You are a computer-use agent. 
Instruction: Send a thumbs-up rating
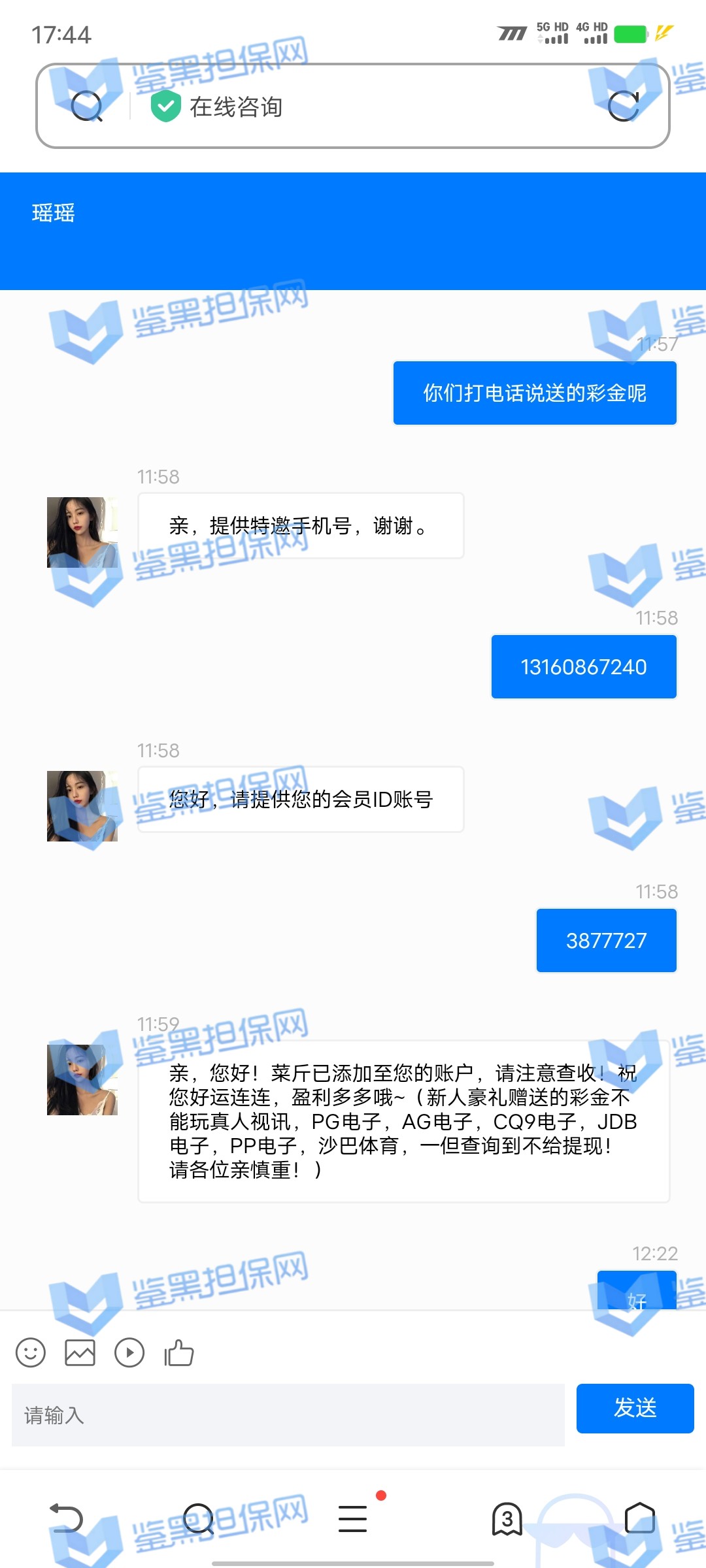pos(179,1352)
